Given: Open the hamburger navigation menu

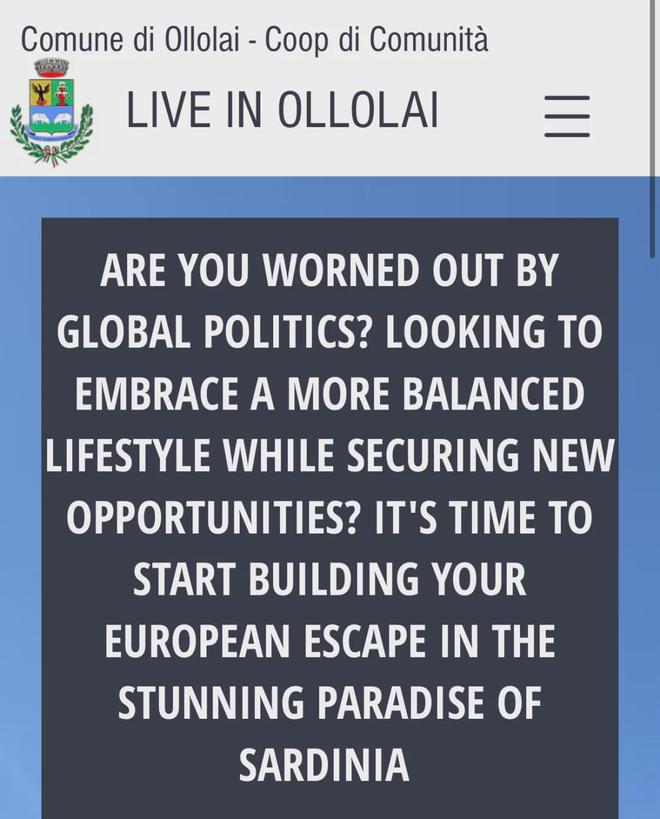Looking at the screenshot, I should coord(566,115).
